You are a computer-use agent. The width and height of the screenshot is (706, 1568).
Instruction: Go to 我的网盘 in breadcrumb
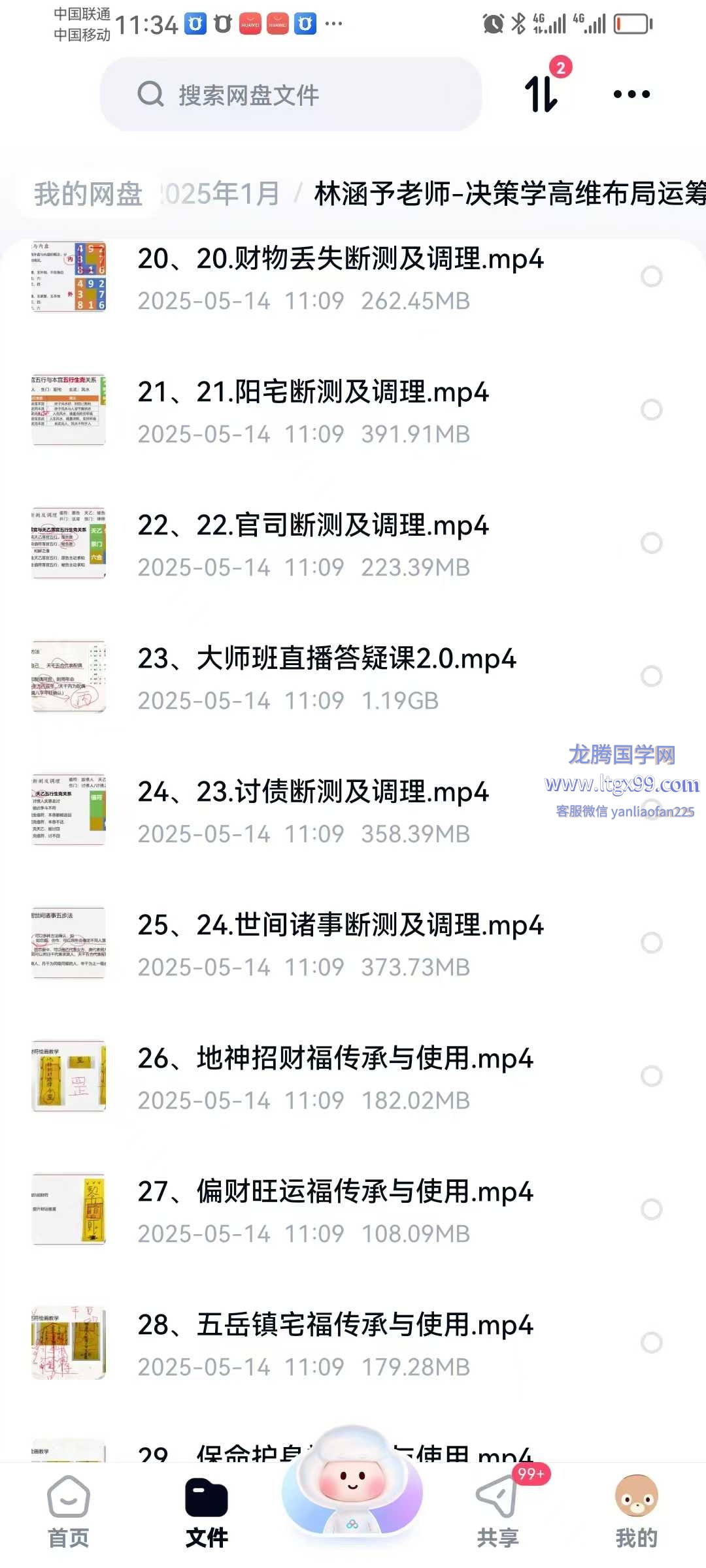(x=88, y=194)
